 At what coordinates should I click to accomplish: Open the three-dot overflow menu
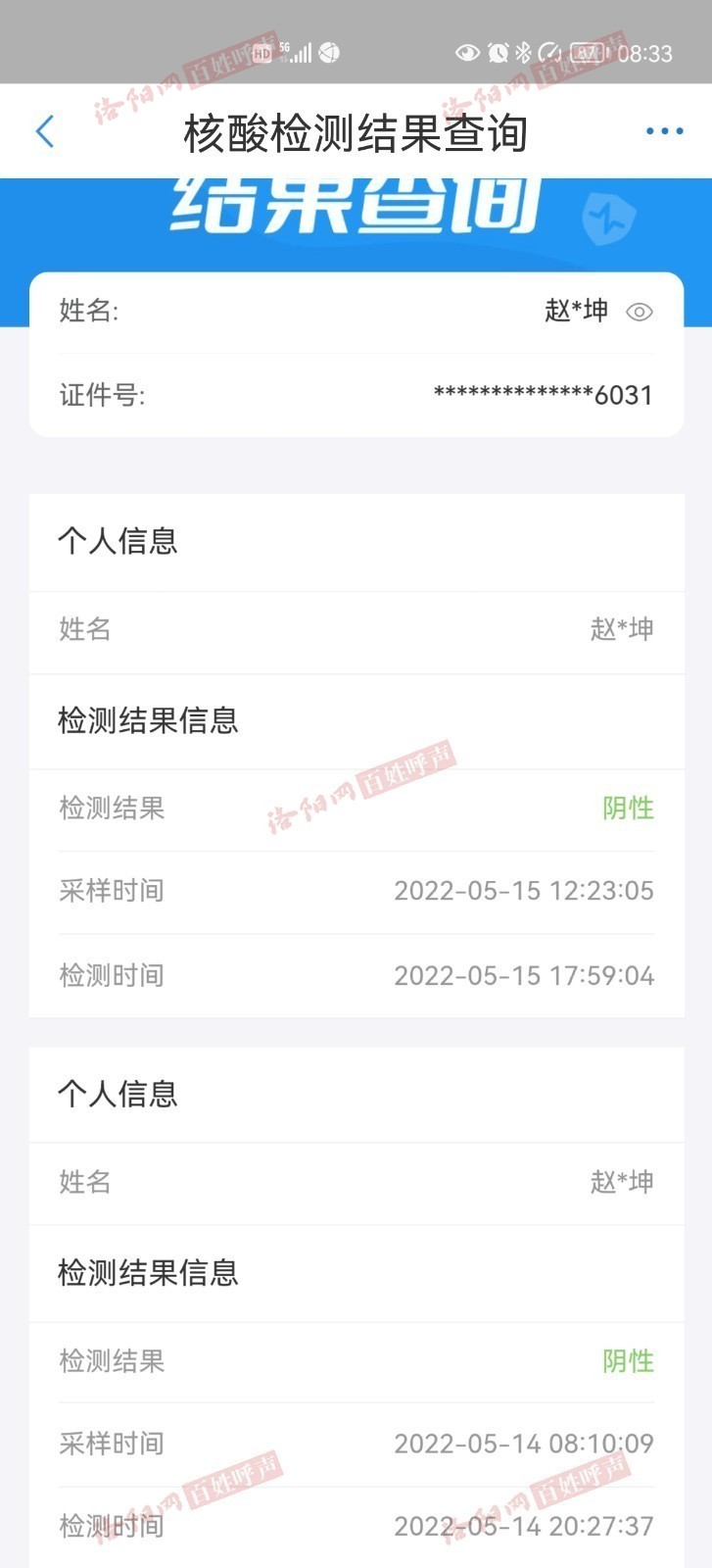coord(664,131)
